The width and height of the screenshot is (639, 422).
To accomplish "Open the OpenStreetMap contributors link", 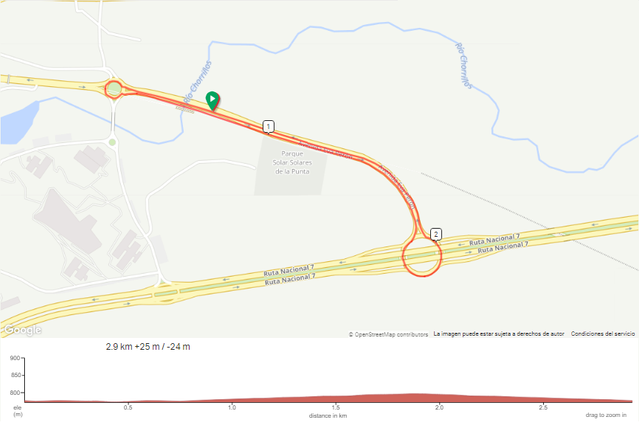I will [392, 334].
